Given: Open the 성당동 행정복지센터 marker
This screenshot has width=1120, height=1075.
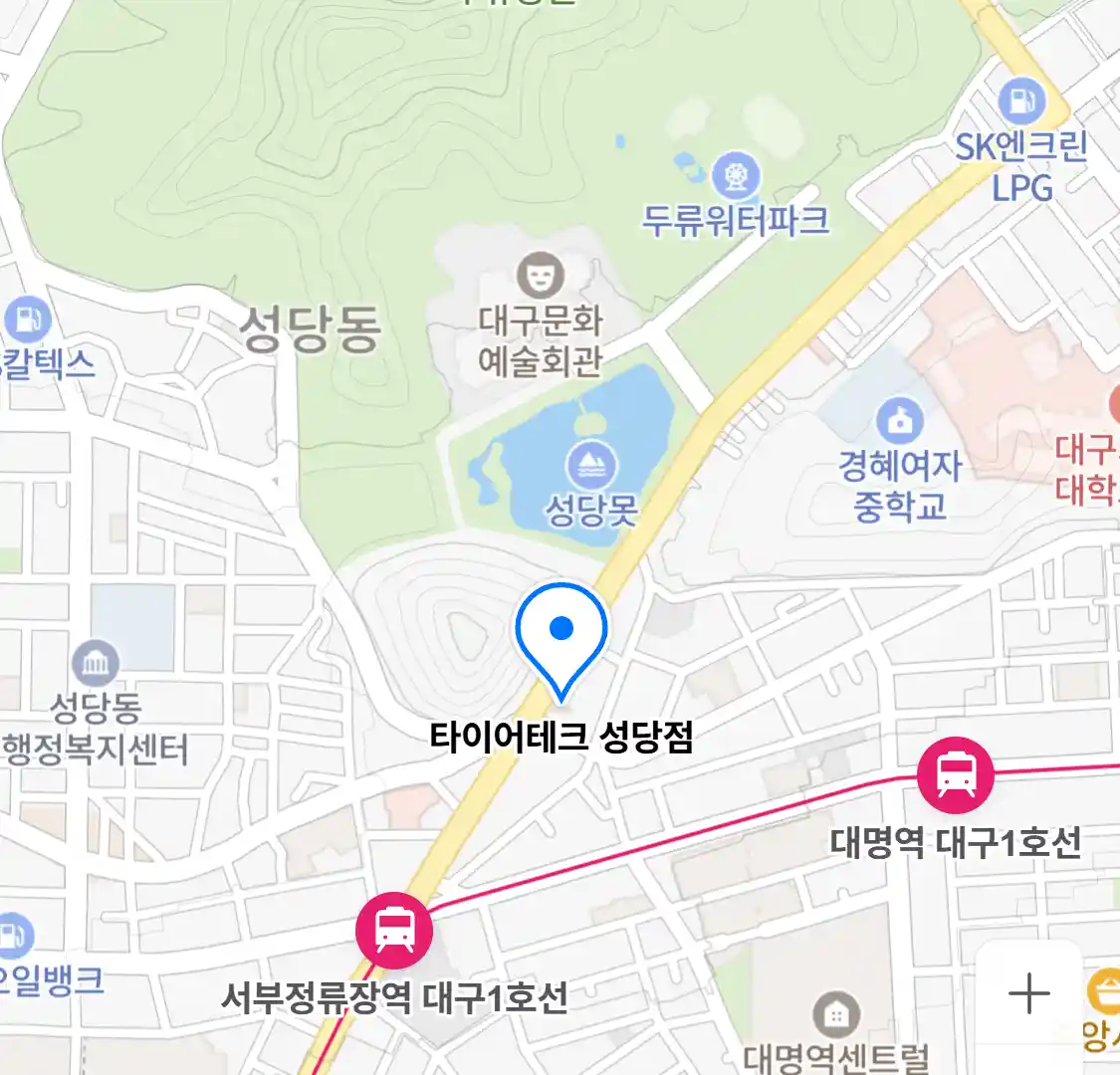Looking at the screenshot, I should click(x=96, y=664).
